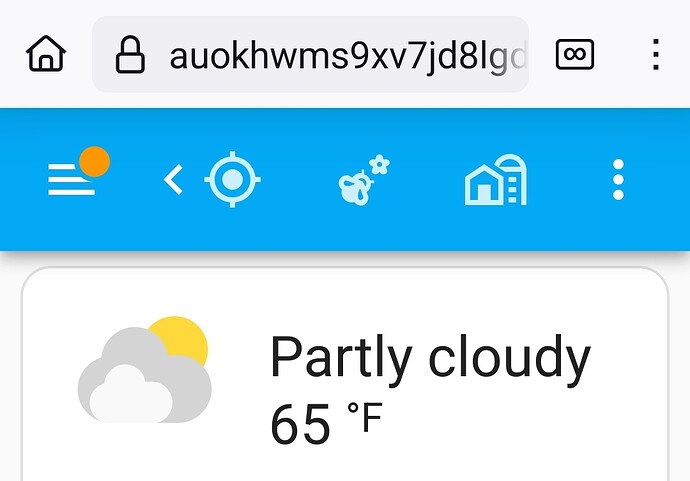Open the dashboard three-dot menu
This screenshot has height=481, width=690.
pyautogui.click(x=618, y=180)
